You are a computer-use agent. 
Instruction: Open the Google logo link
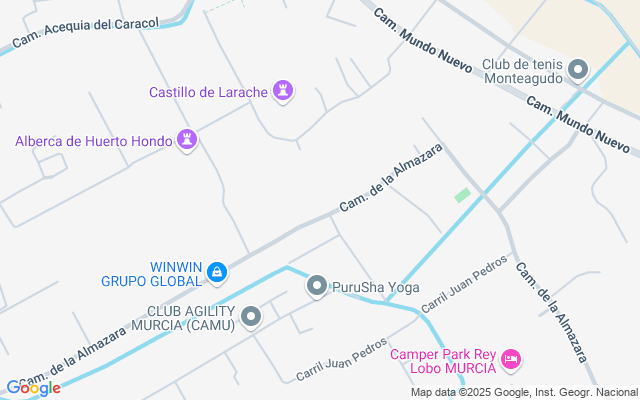(33, 388)
